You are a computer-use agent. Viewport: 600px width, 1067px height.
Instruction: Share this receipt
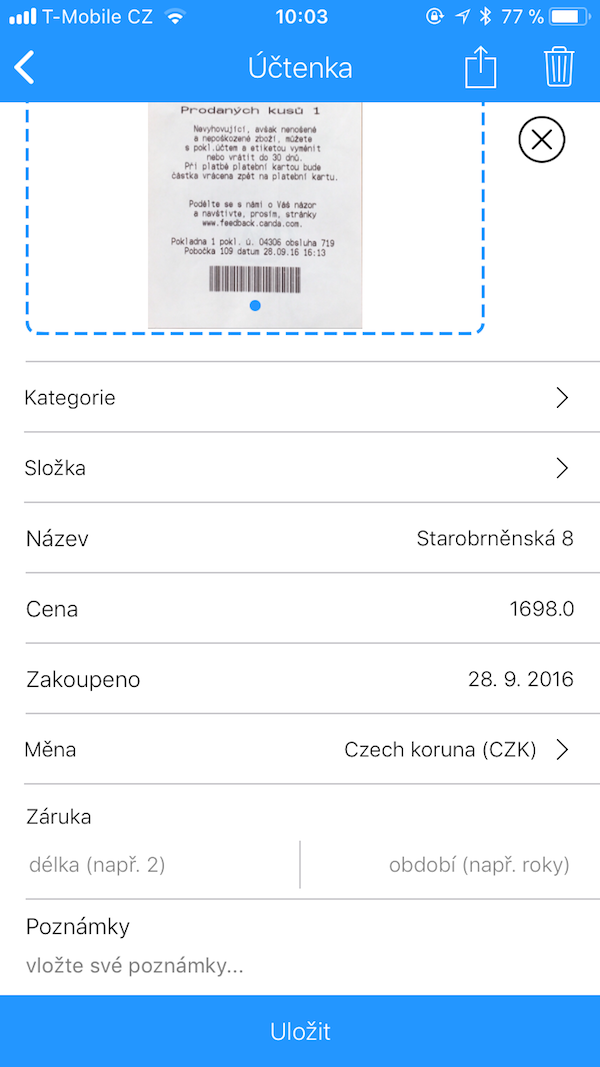(x=480, y=68)
